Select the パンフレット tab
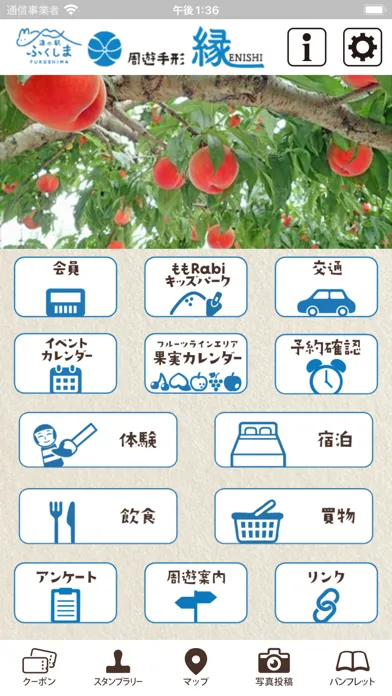Screen dimensions: 392x696 coord(352,668)
